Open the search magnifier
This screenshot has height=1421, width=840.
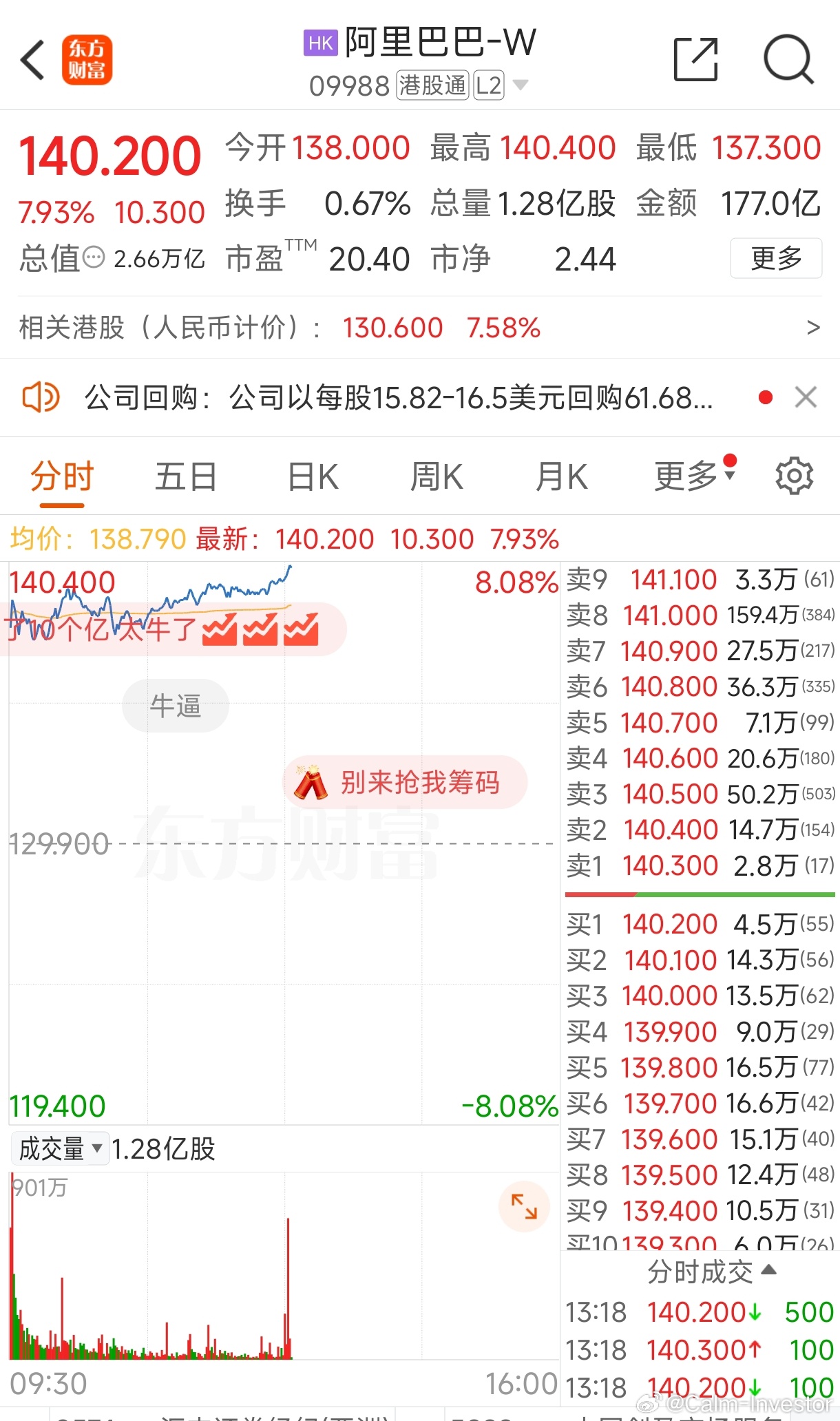click(789, 59)
